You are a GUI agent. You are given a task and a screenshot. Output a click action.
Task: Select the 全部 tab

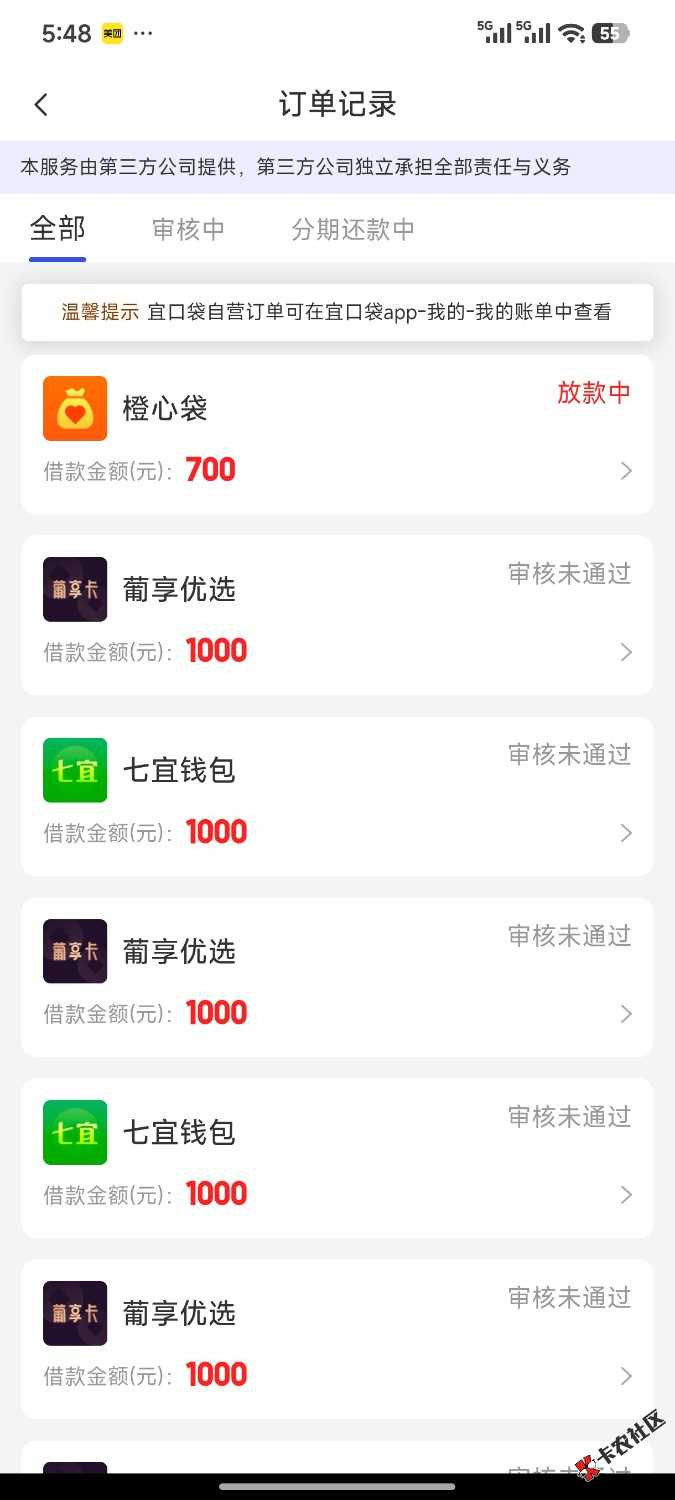(x=57, y=229)
